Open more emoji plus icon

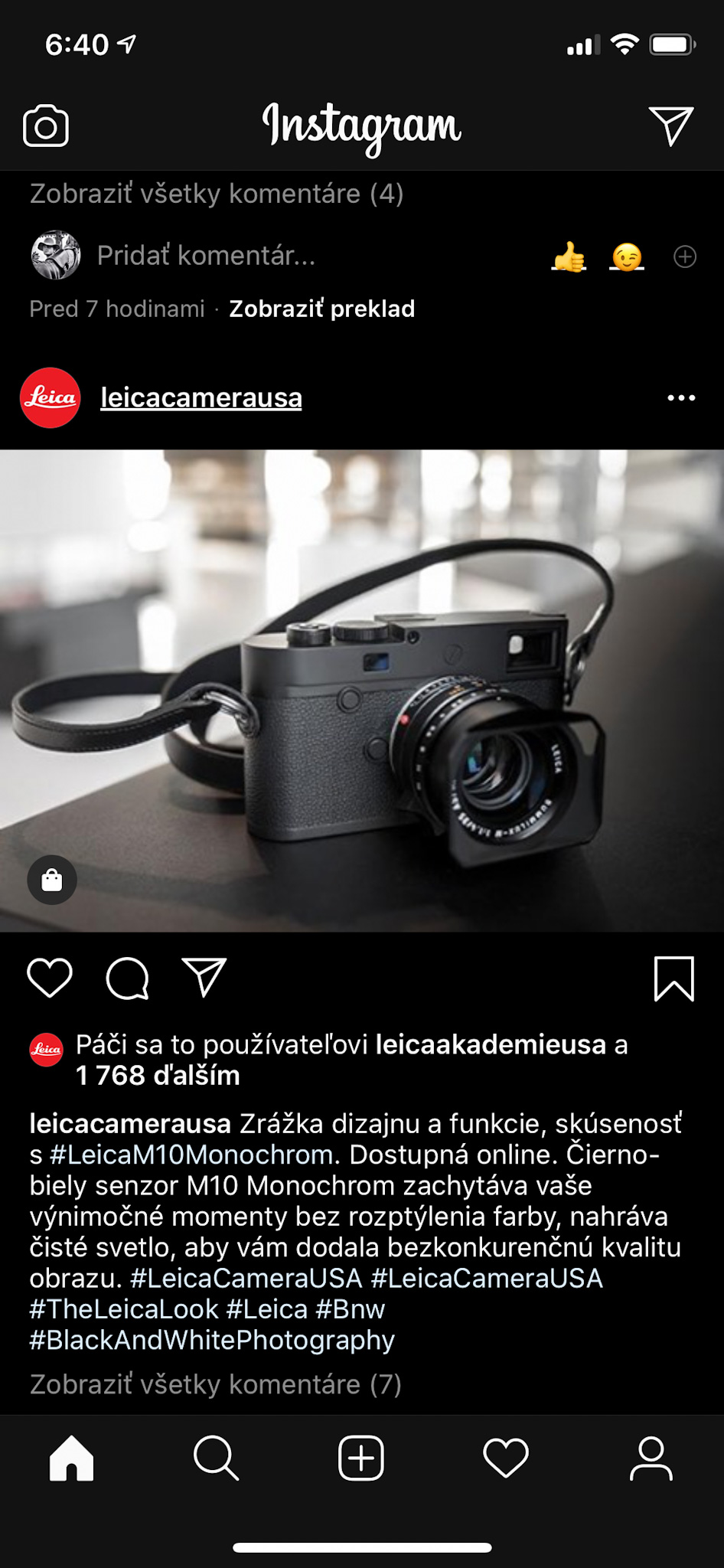pos(684,257)
